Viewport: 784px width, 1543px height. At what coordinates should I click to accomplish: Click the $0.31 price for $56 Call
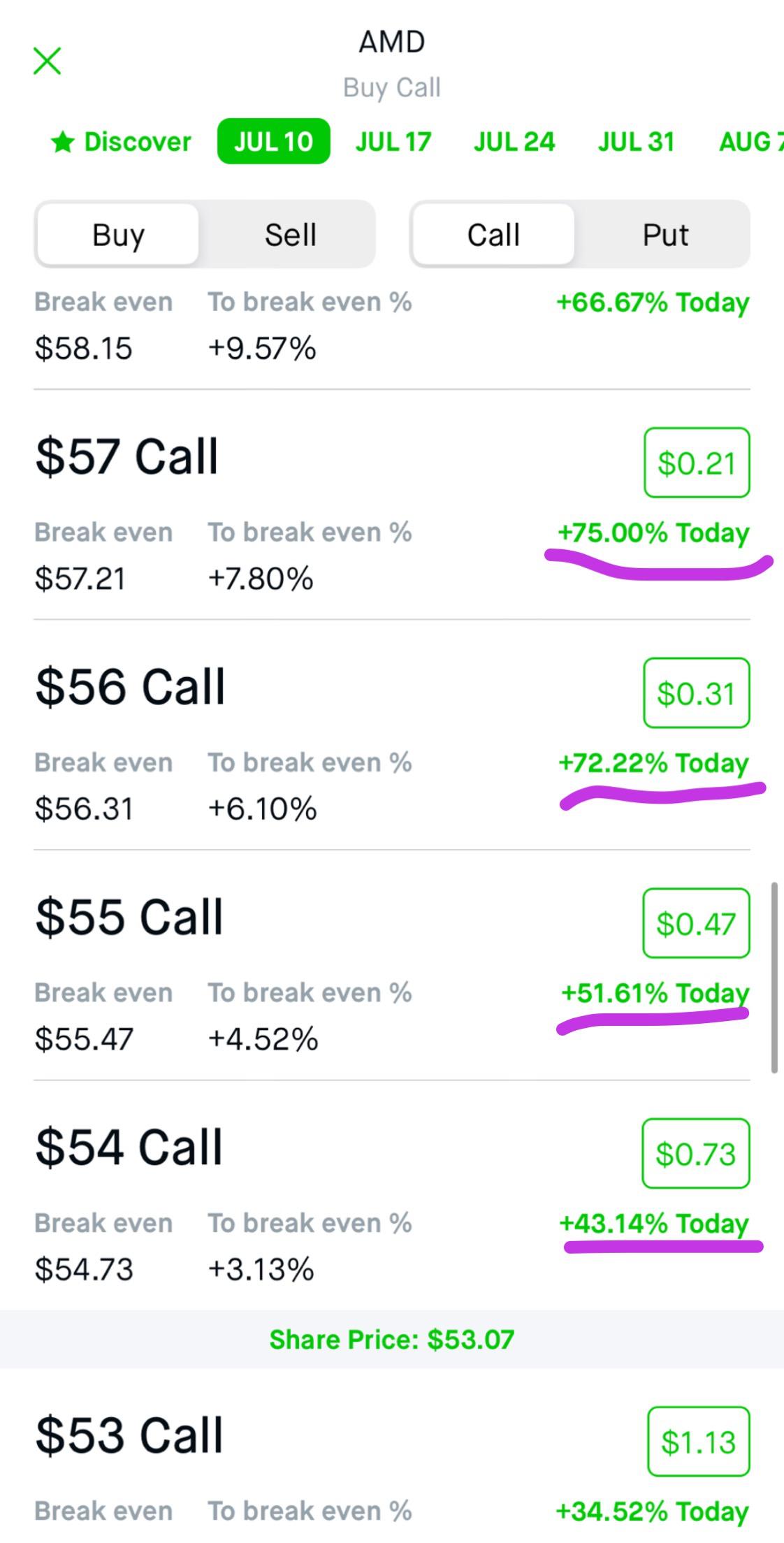(x=696, y=693)
